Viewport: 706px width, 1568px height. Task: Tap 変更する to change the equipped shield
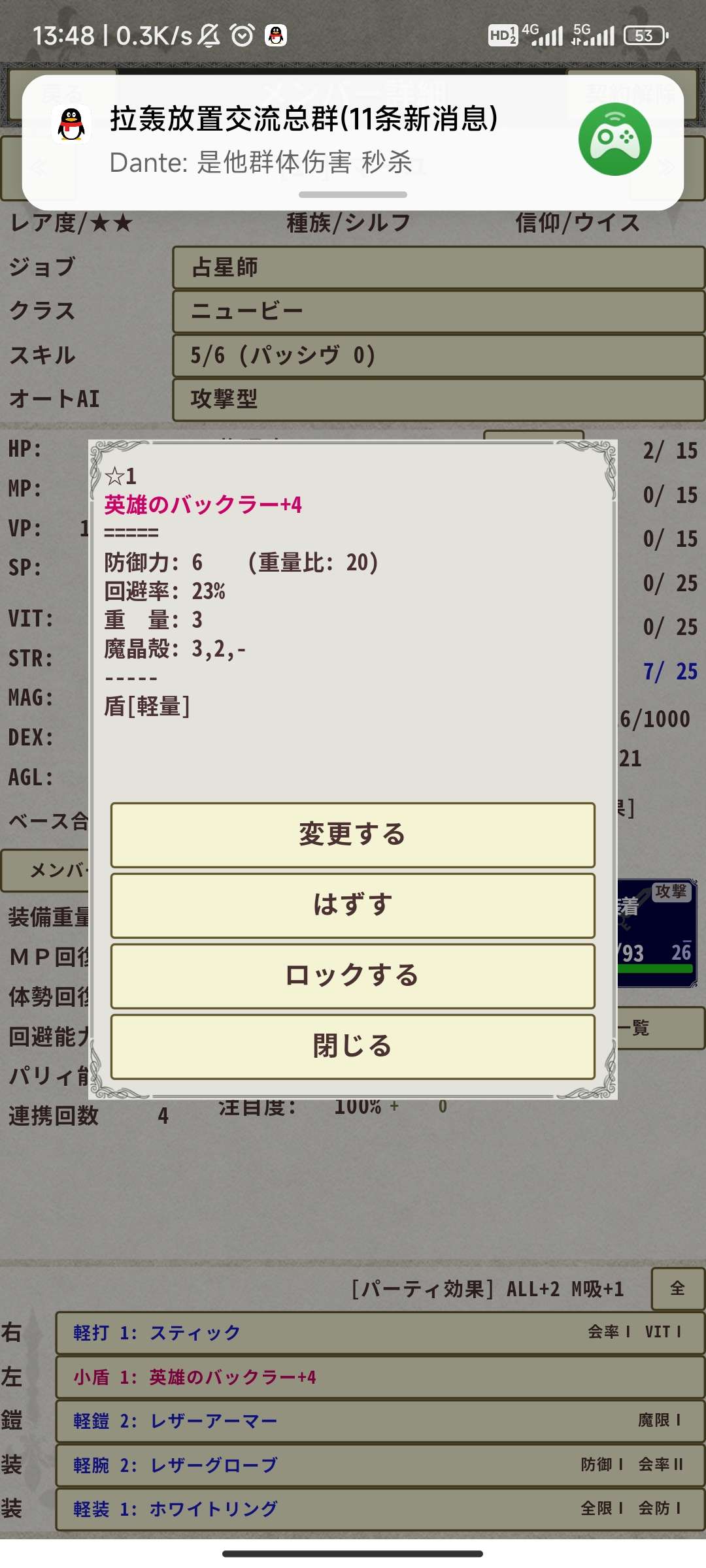352,835
